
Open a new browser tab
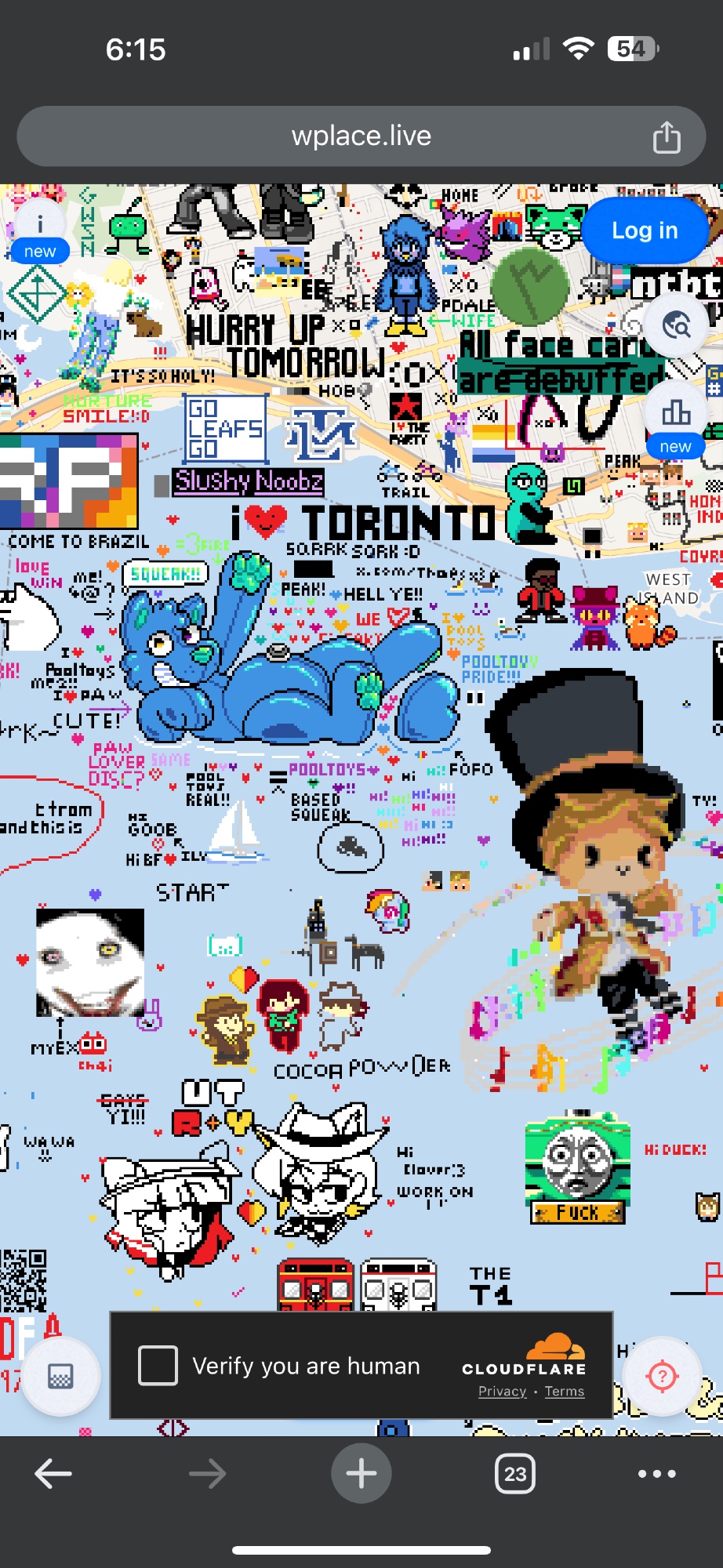click(x=361, y=1474)
